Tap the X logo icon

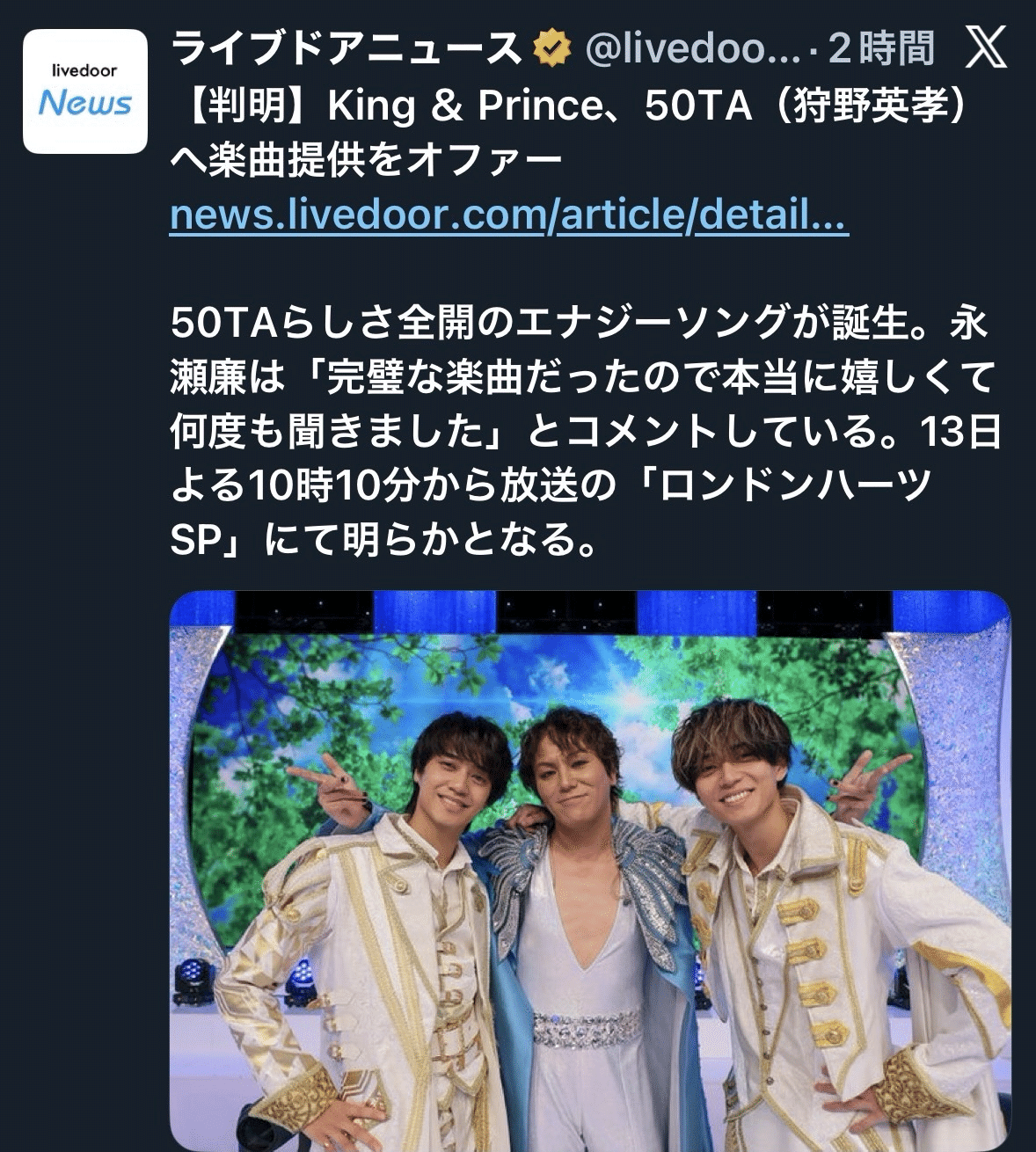(987, 47)
